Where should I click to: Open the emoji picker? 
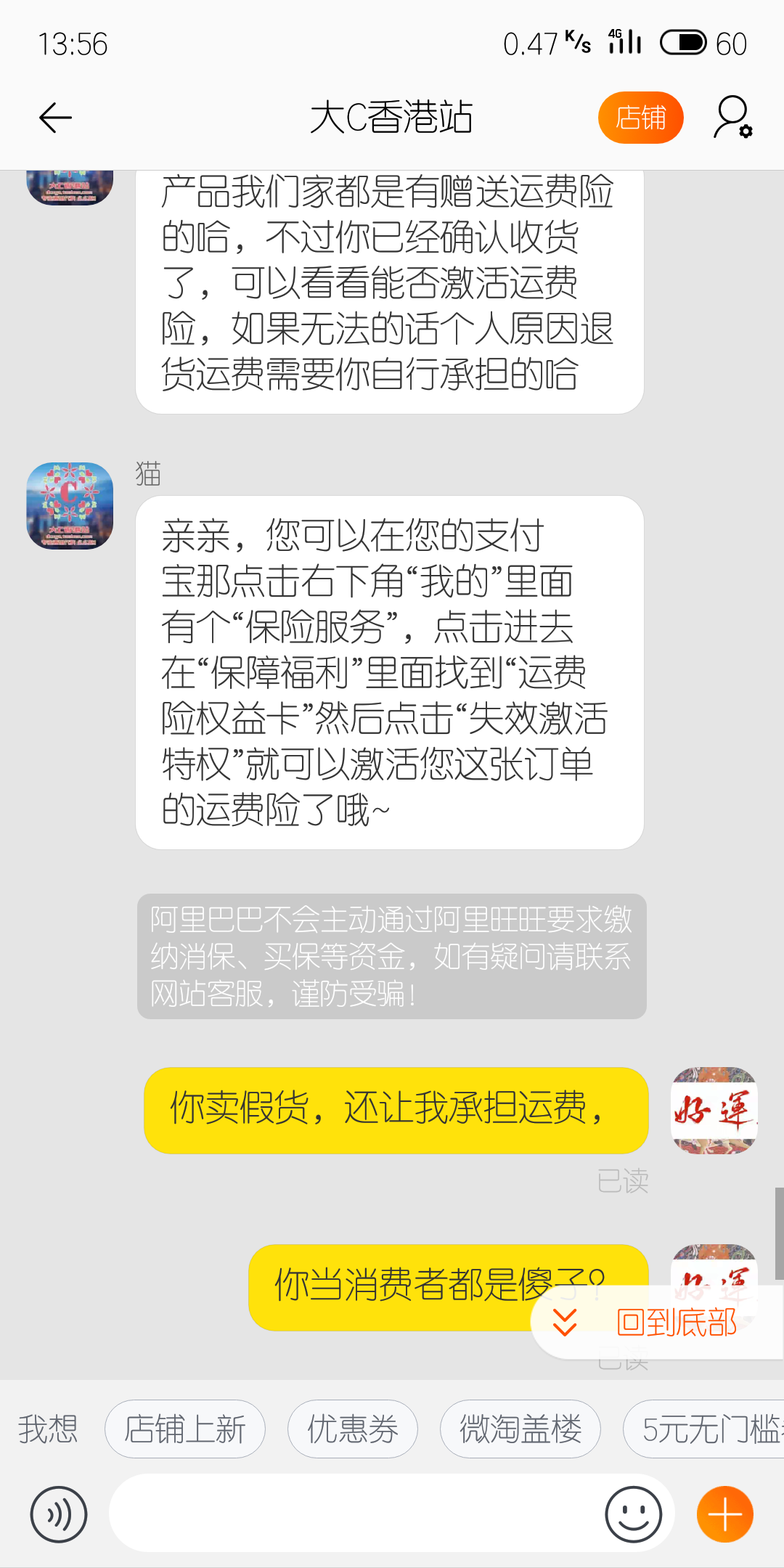(x=633, y=1515)
